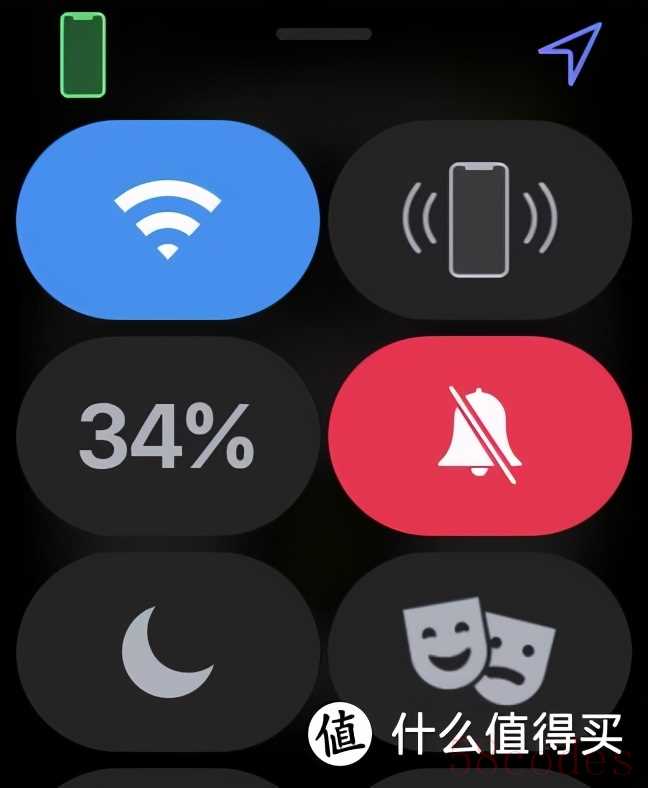Turn off the Wi-Fi toggle

pyautogui.click(x=168, y=220)
